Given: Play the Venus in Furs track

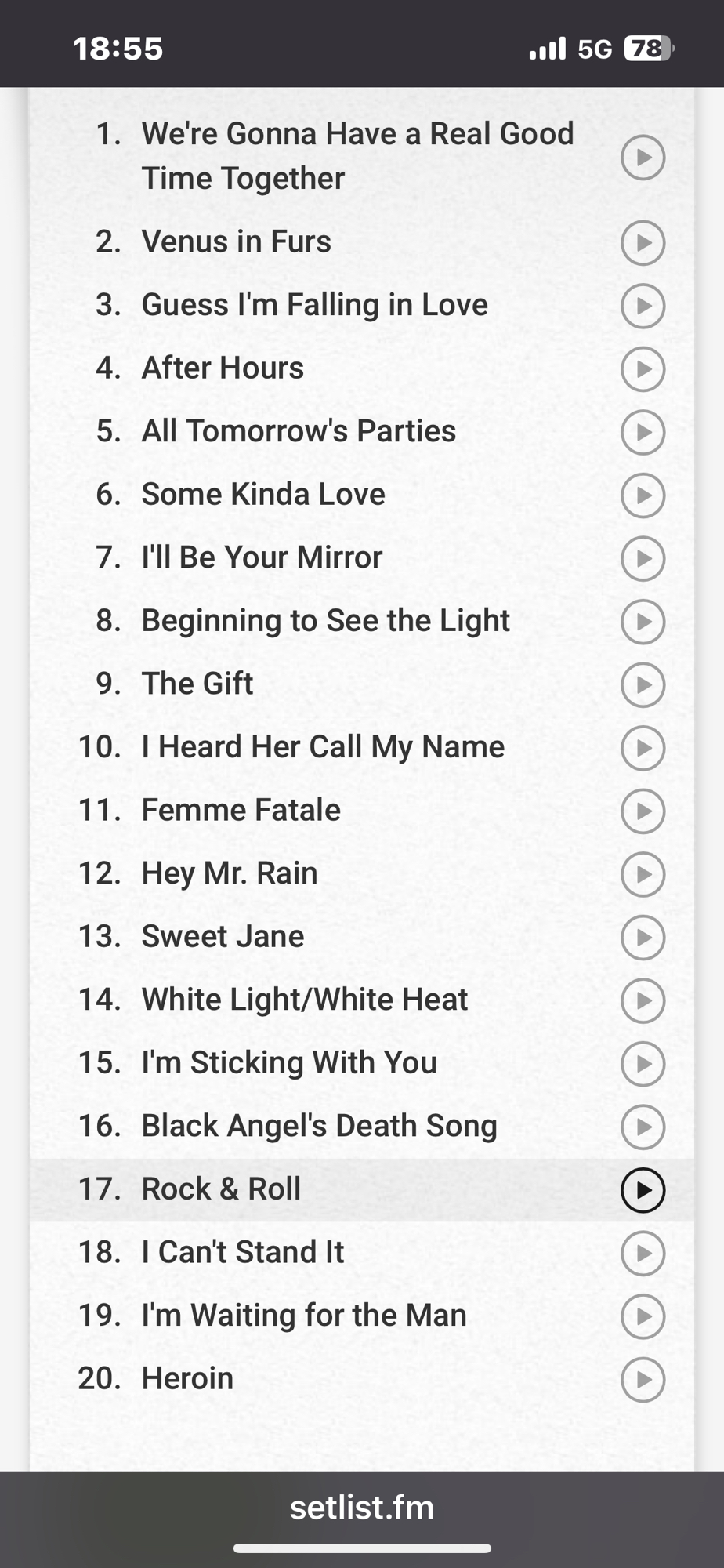Looking at the screenshot, I should tap(643, 242).
